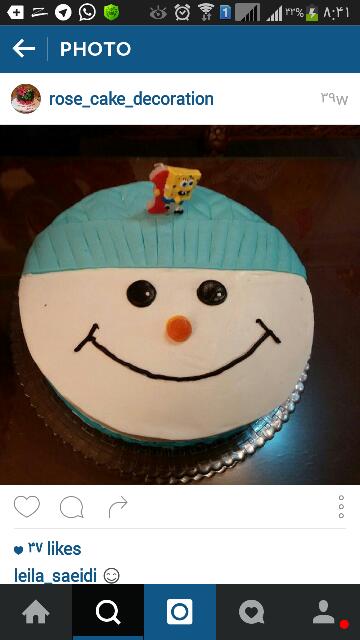The width and height of the screenshot is (360, 640).
Task: Switch to the Search tab
Action: 108,612
